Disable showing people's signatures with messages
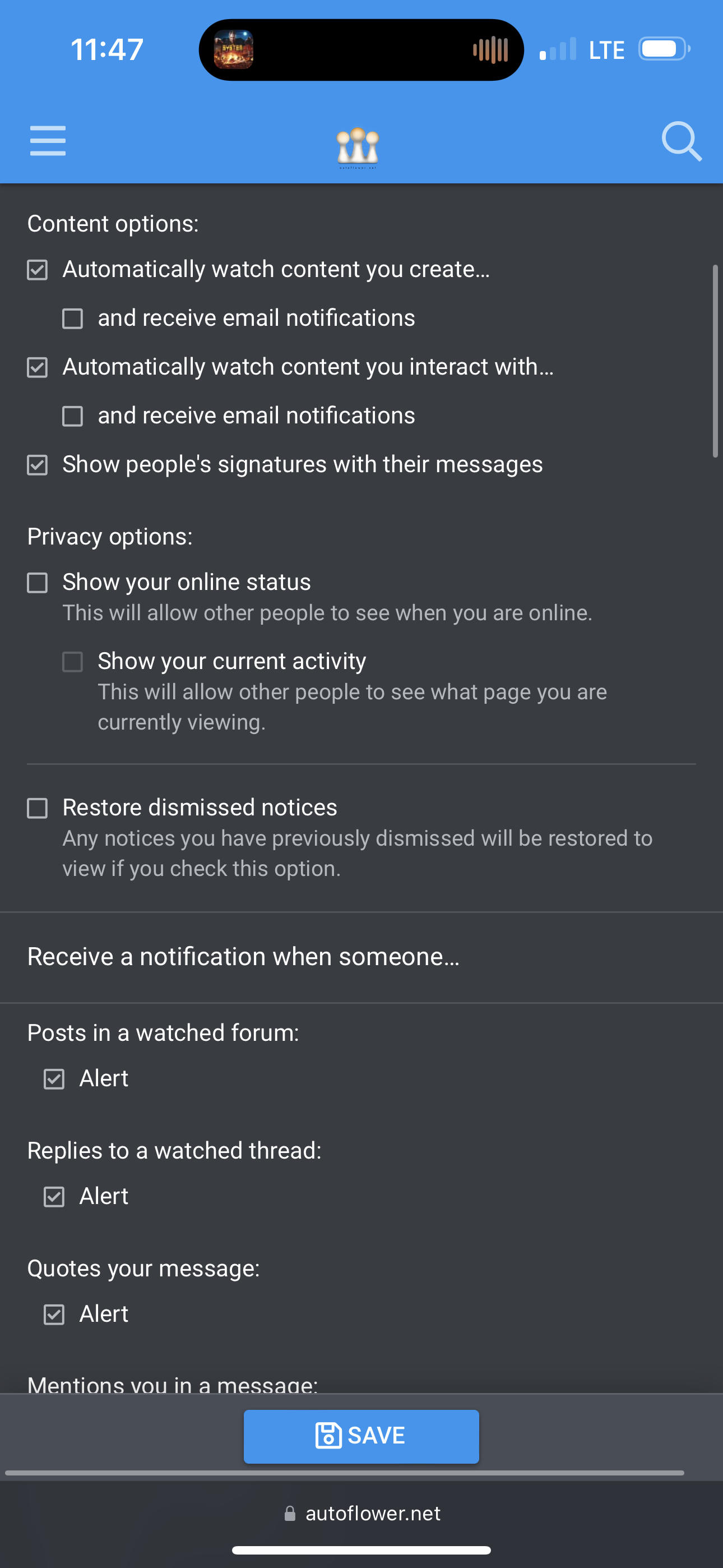This screenshot has width=723, height=1568. pos(37,464)
